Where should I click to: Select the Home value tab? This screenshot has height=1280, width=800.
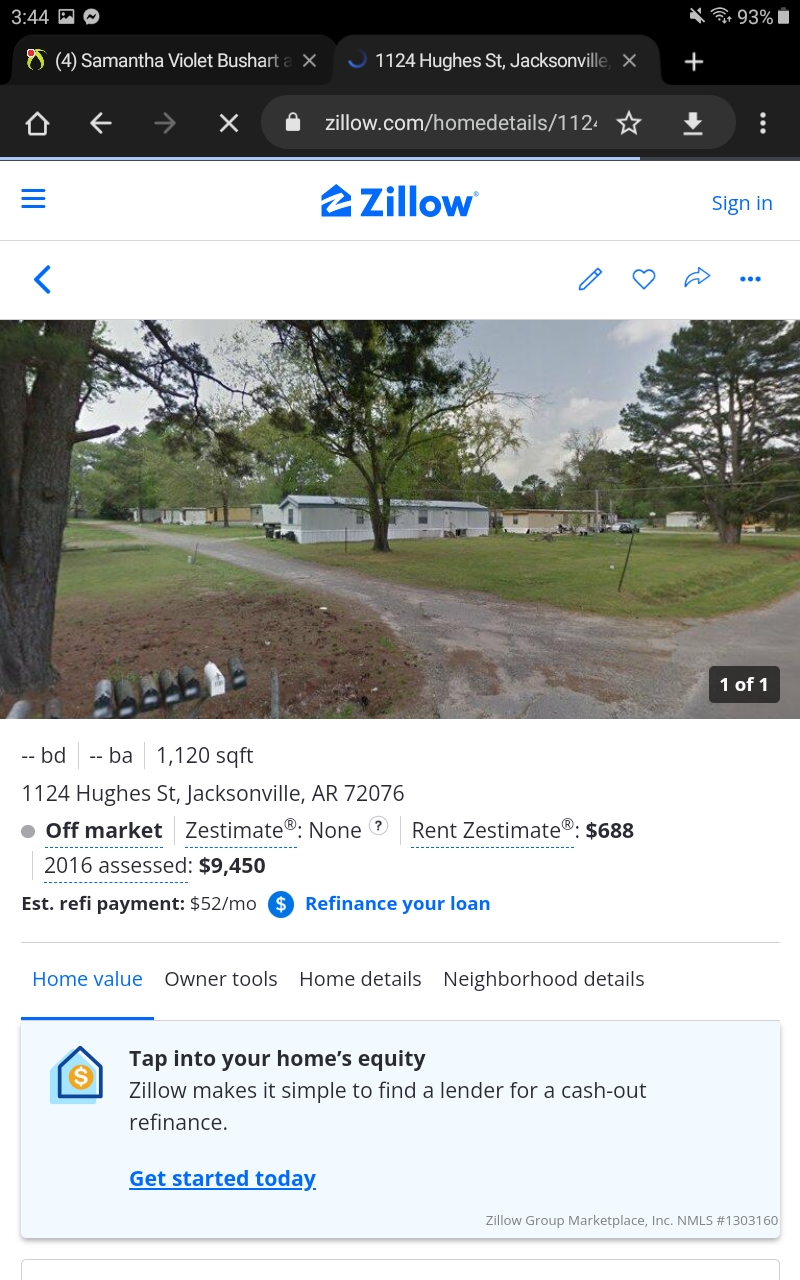pos(87,979)
